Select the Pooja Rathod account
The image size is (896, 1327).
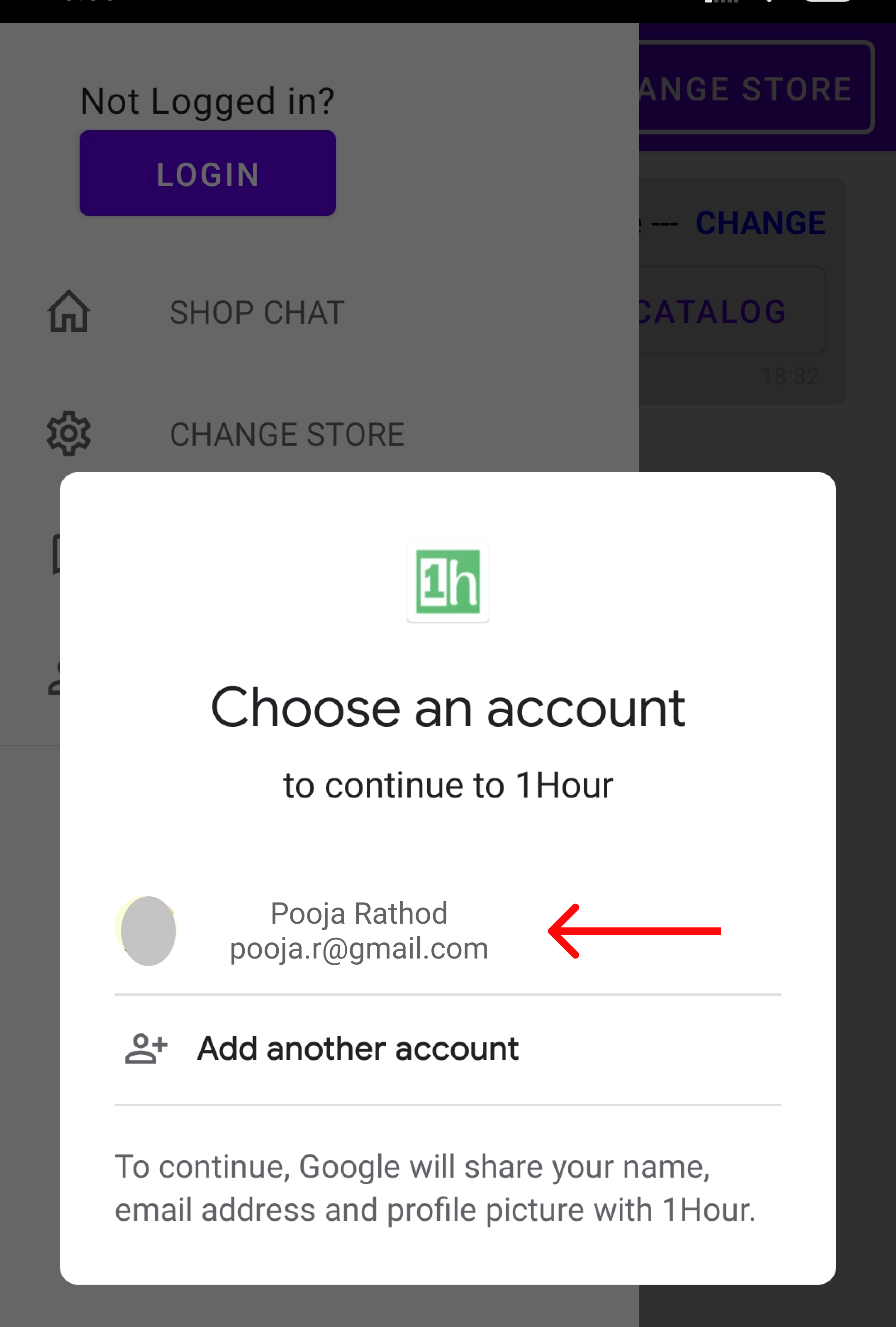pos(358,931)
